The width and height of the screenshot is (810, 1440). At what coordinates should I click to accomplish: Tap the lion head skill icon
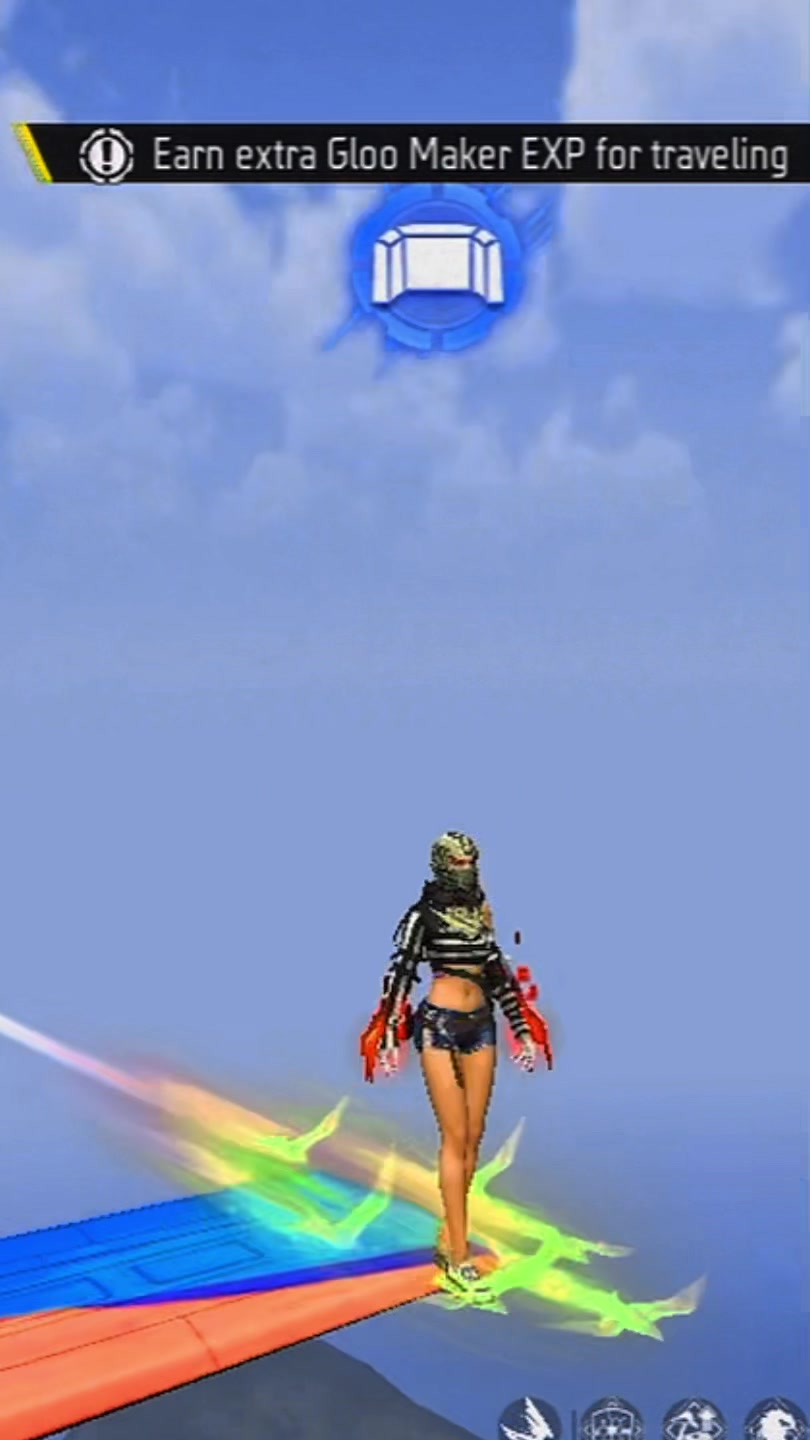777,1420
